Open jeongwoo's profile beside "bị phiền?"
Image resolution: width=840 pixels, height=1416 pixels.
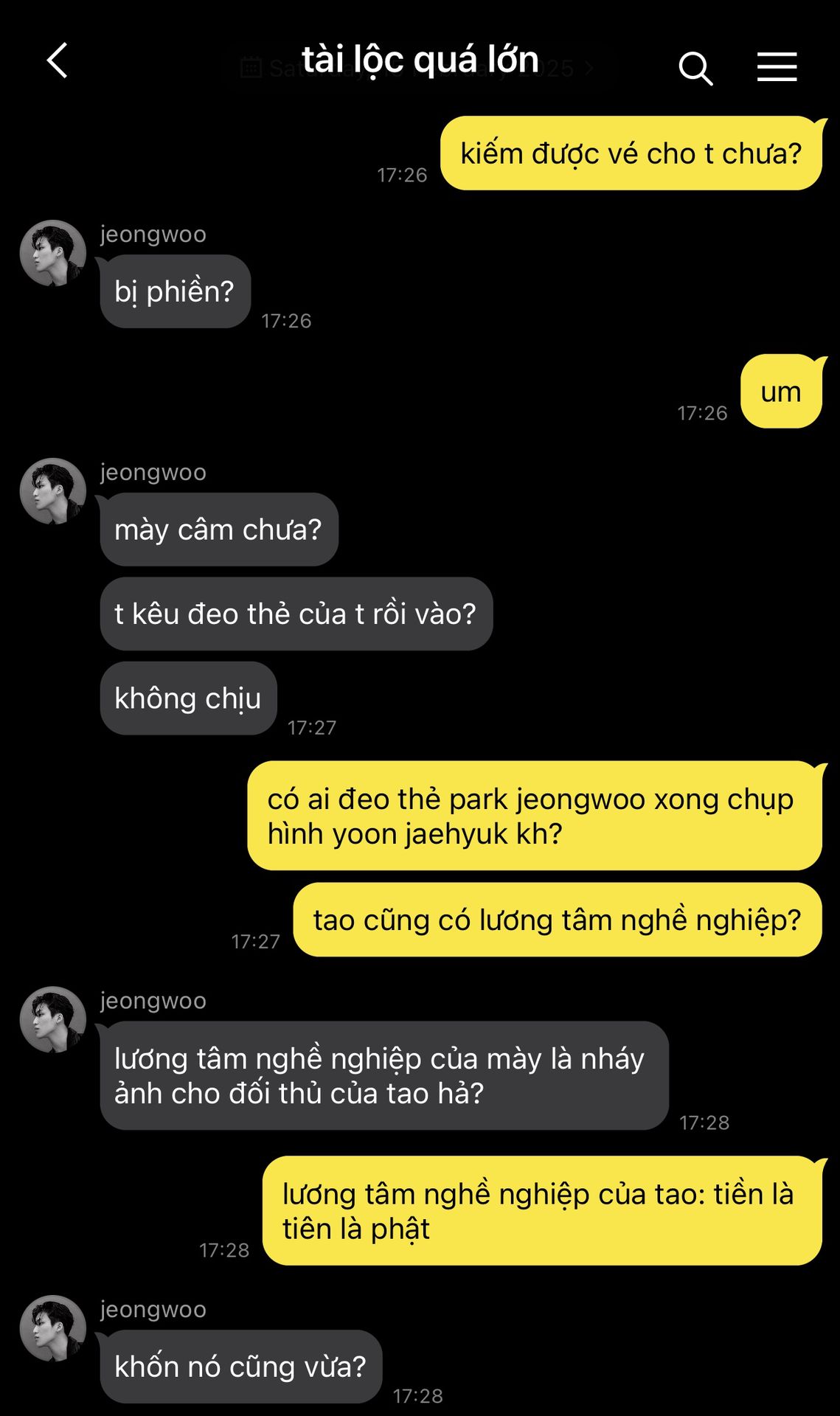[x=52, y=253]
